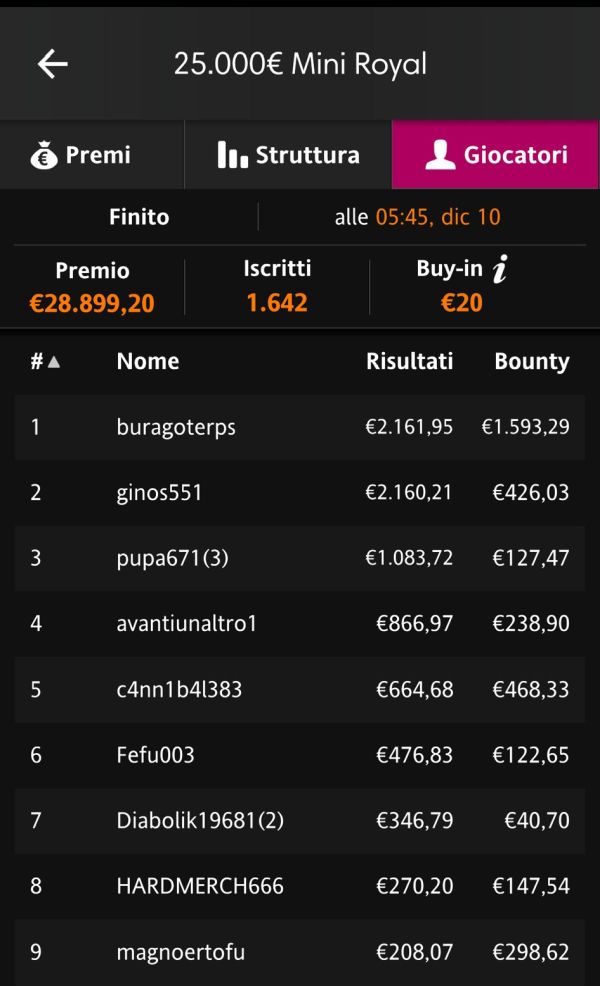Open the Struttura tab

point(288,155)
